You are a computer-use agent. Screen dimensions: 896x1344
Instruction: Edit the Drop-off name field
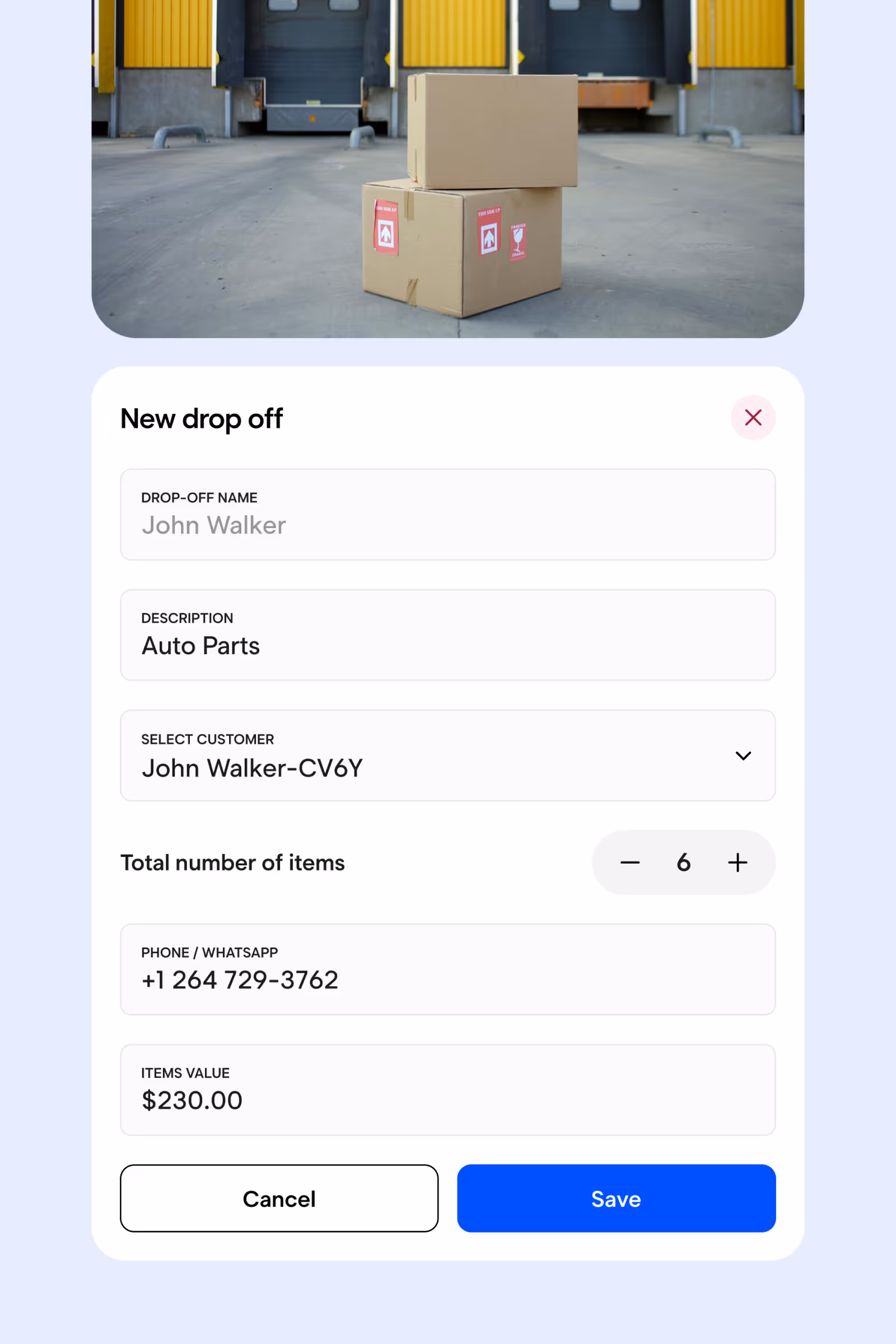coord(447,515)
